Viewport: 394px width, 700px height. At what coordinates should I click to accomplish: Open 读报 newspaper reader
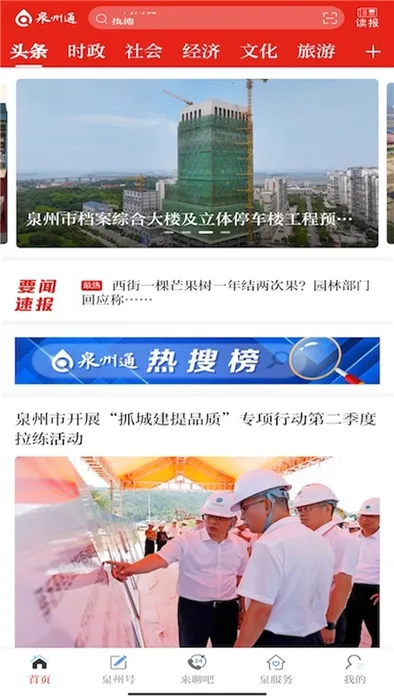tap(367, 17)
